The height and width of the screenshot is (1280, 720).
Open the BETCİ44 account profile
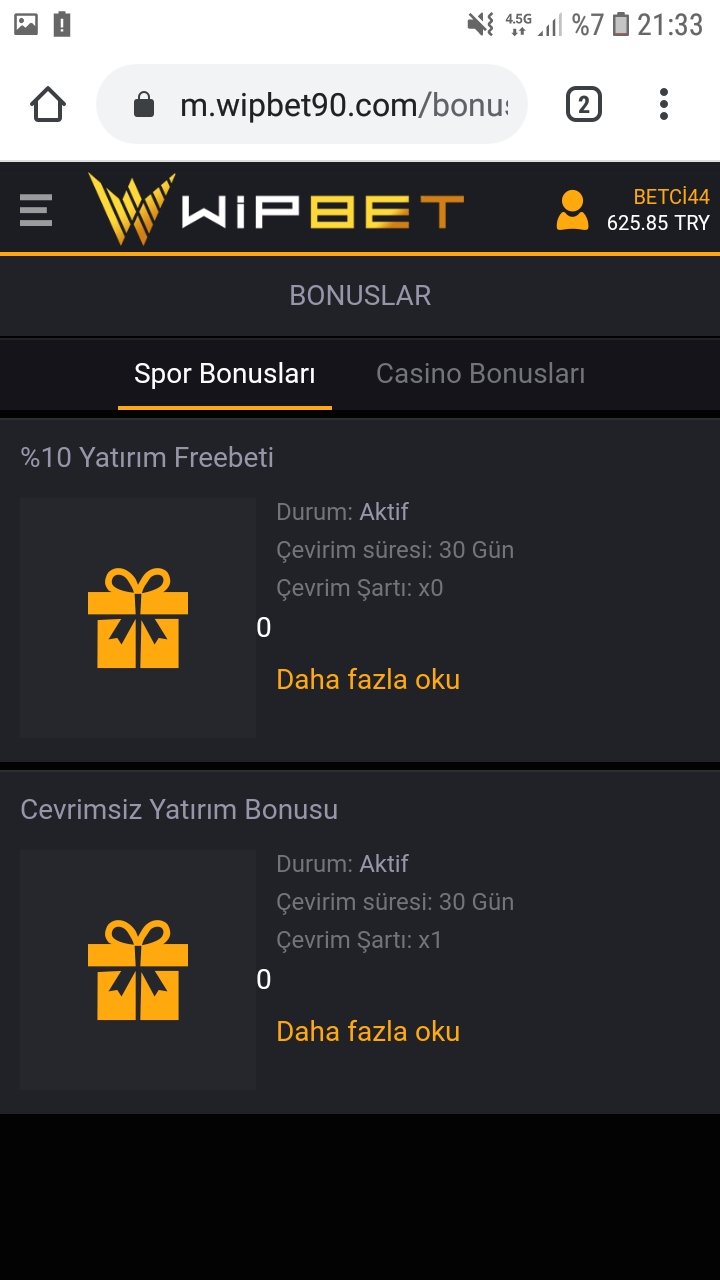pos(633,210)
